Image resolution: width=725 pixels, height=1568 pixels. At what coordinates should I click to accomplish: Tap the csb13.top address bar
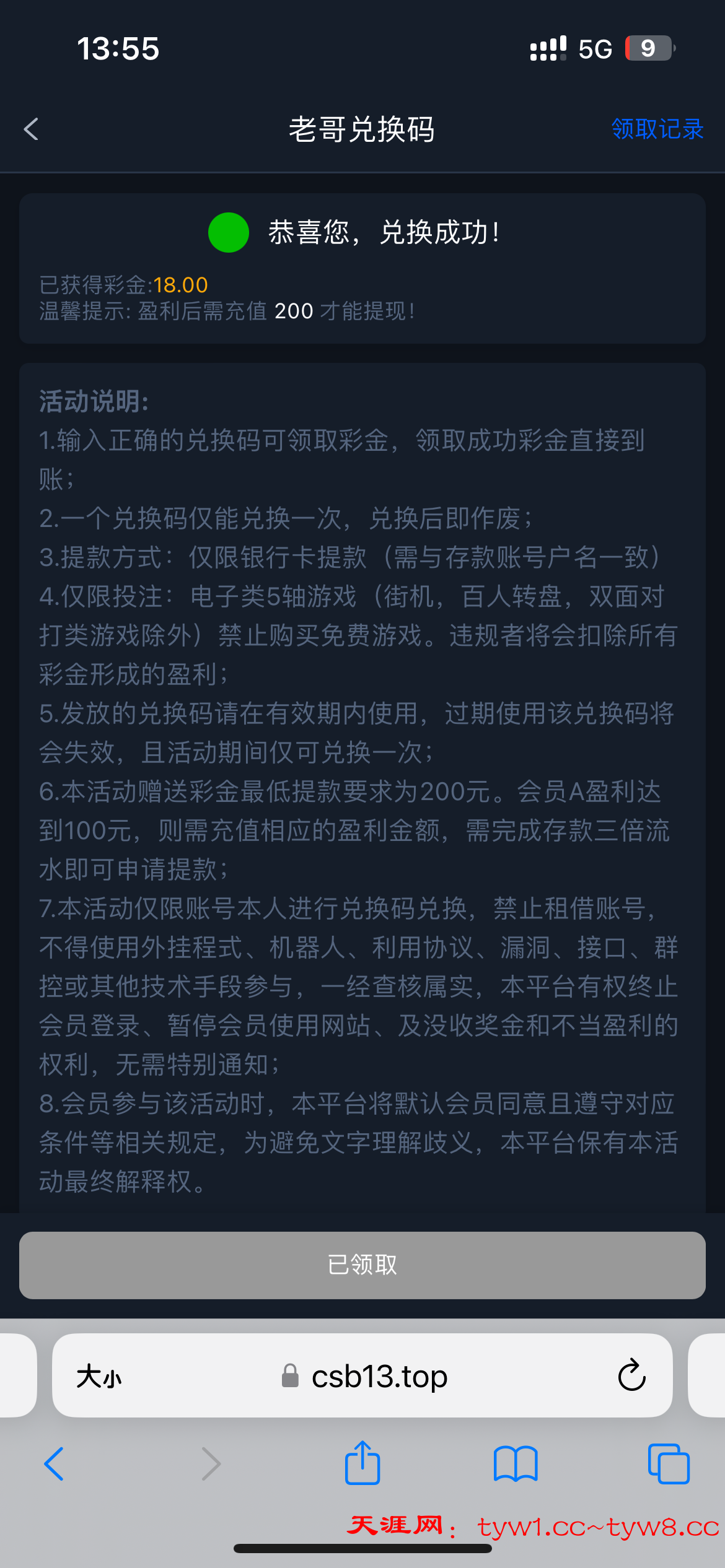pos(378,1377)
